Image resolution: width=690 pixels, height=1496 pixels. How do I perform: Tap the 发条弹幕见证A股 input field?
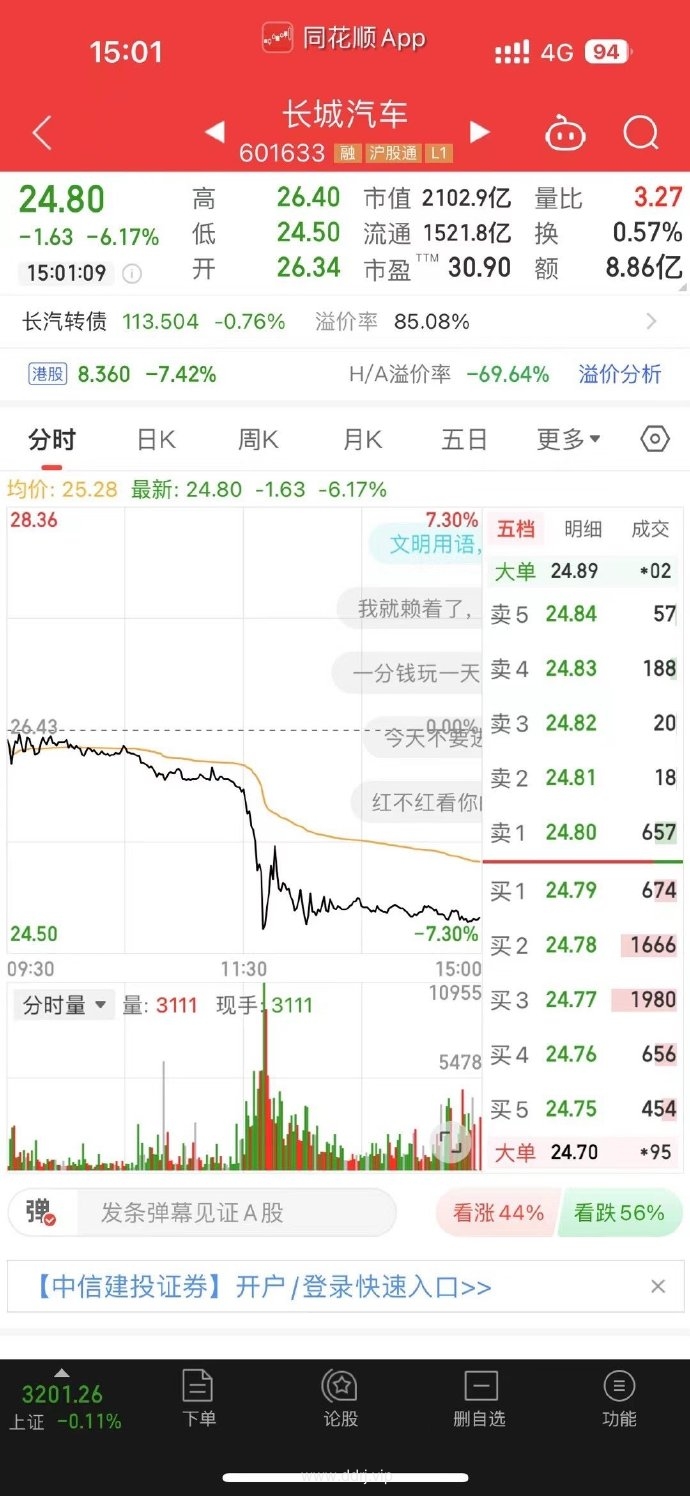click(237, 1213)
